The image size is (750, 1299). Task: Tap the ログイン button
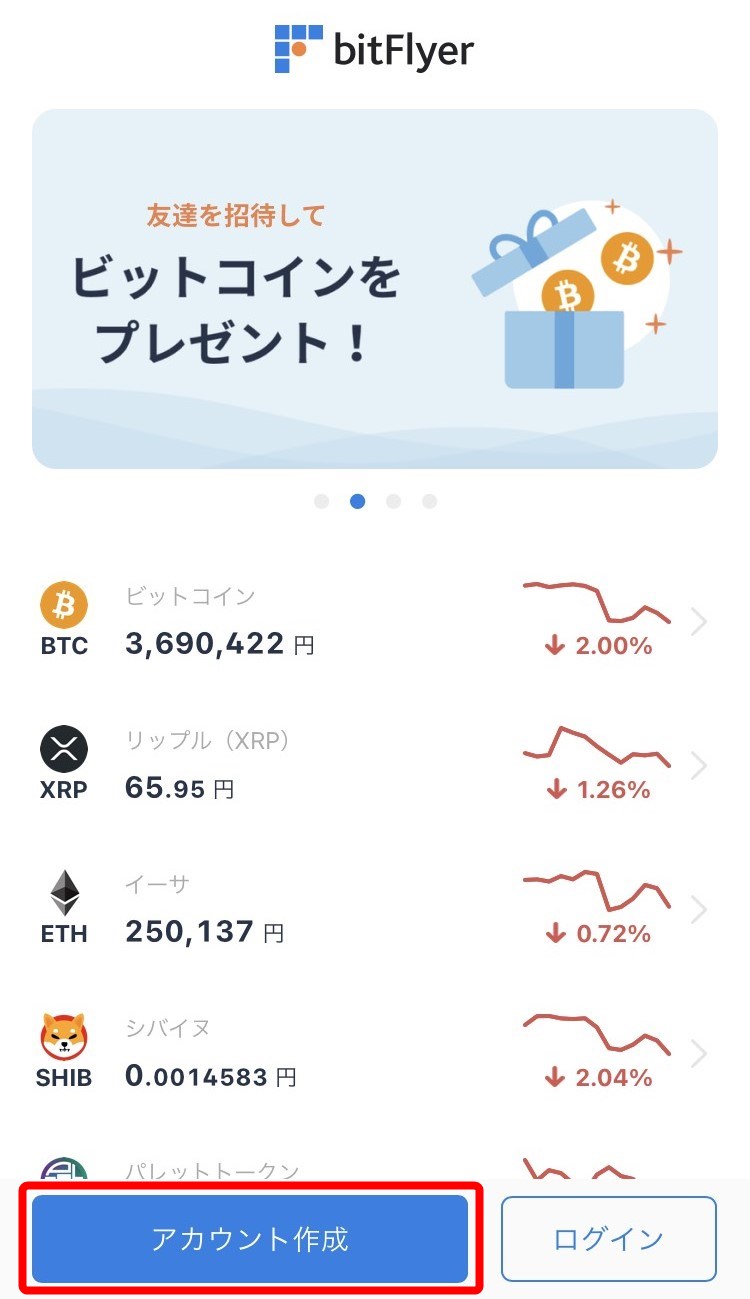point(608,1239)
